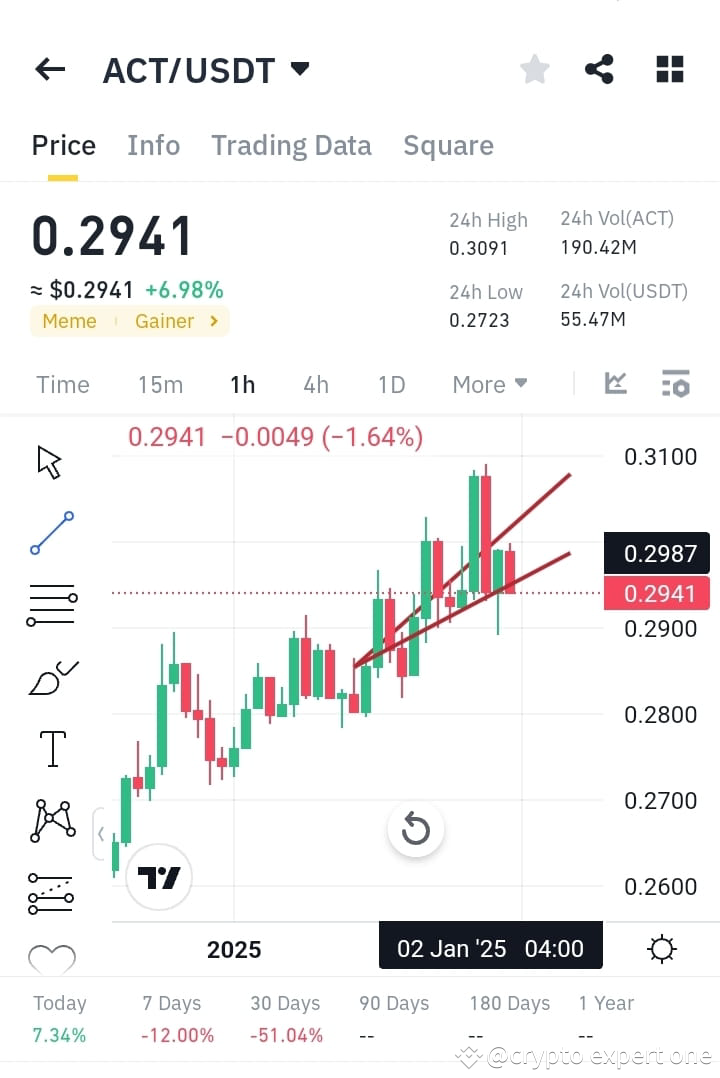Select the XABCD pattern drawing tool
720x1078 pixels.
tap(52, 820)
